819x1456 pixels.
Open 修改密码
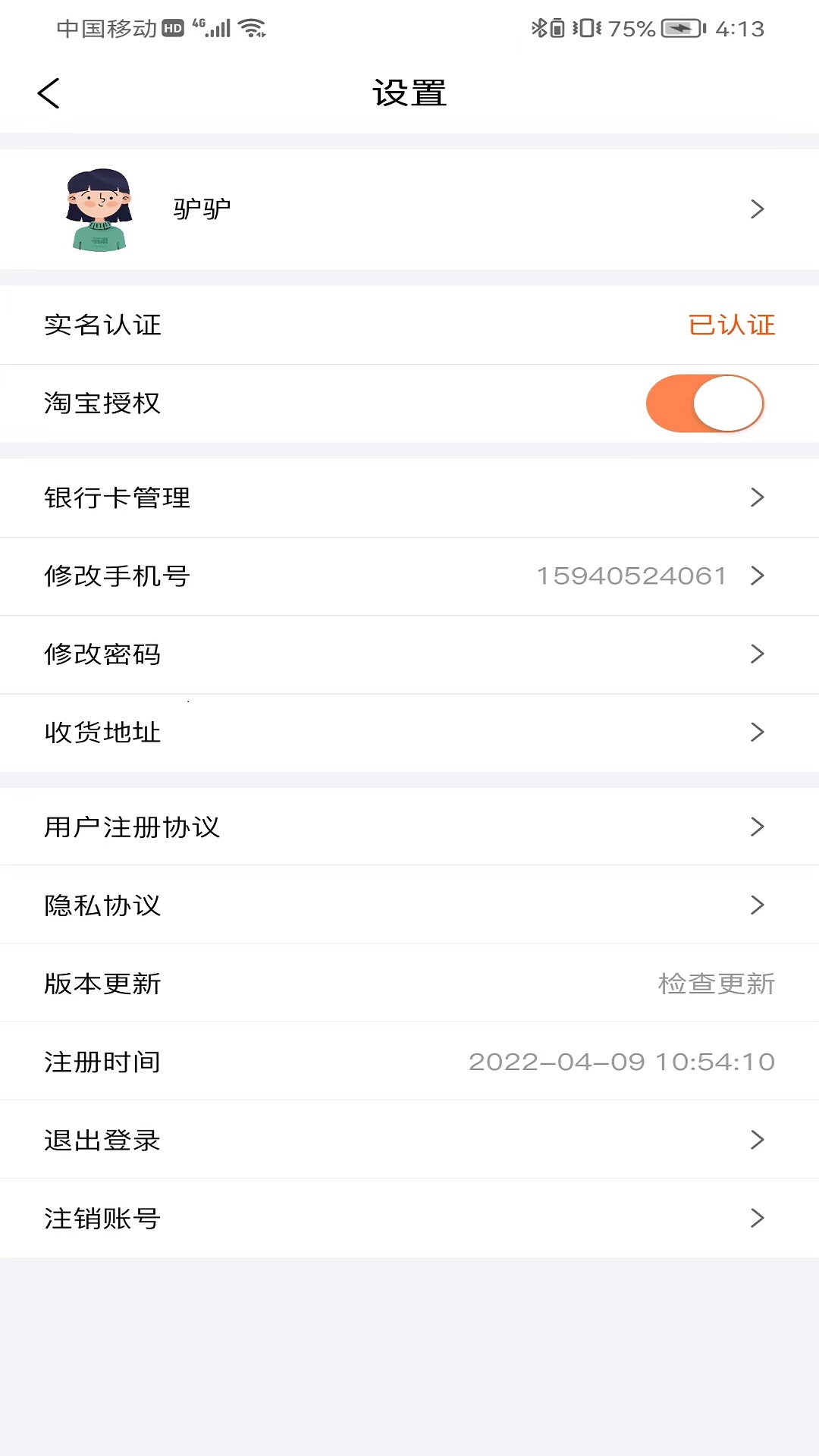point(409,654)
